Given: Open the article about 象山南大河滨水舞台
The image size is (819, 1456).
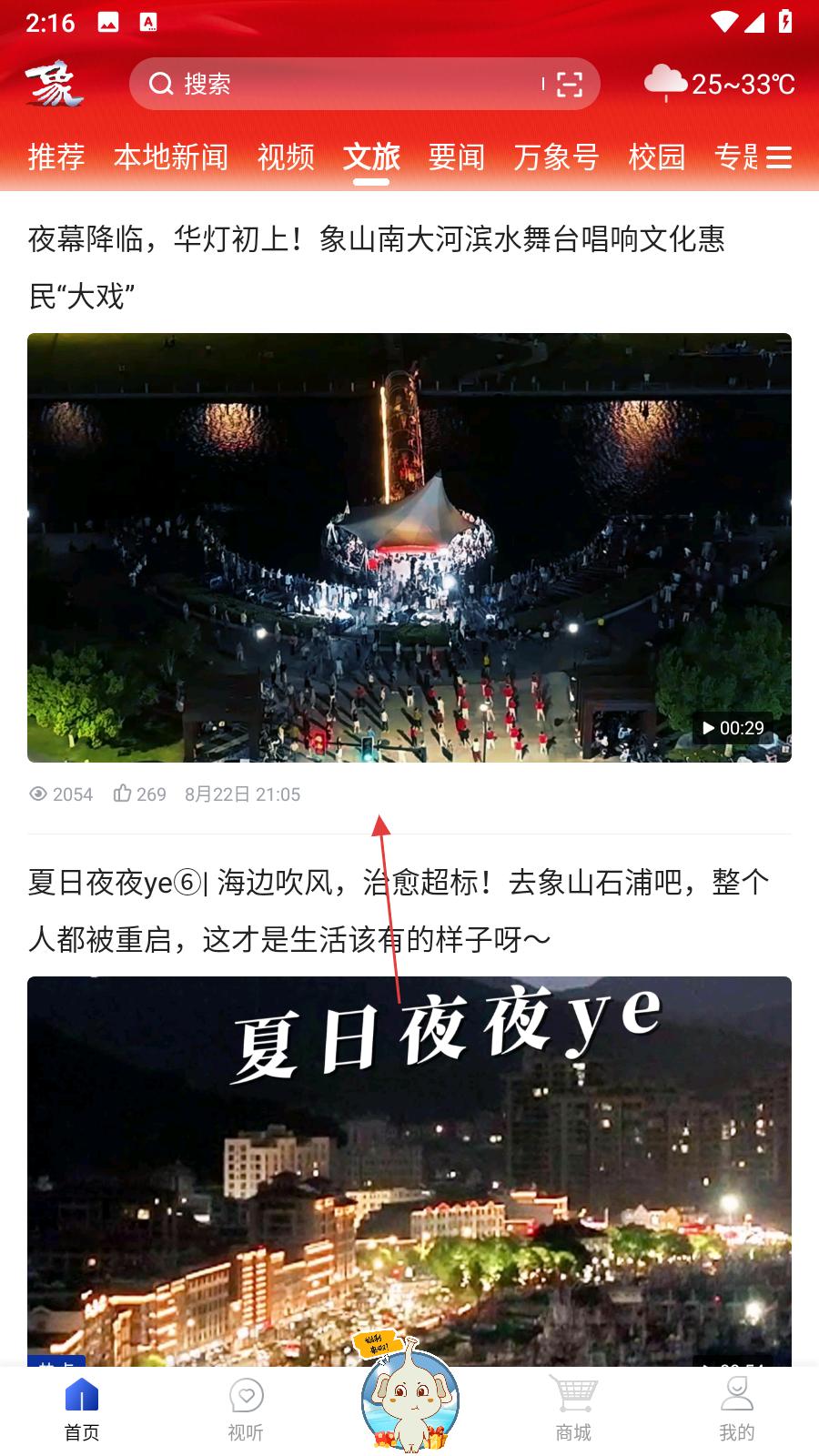Looking at the screenshot, I should [377, 267].
